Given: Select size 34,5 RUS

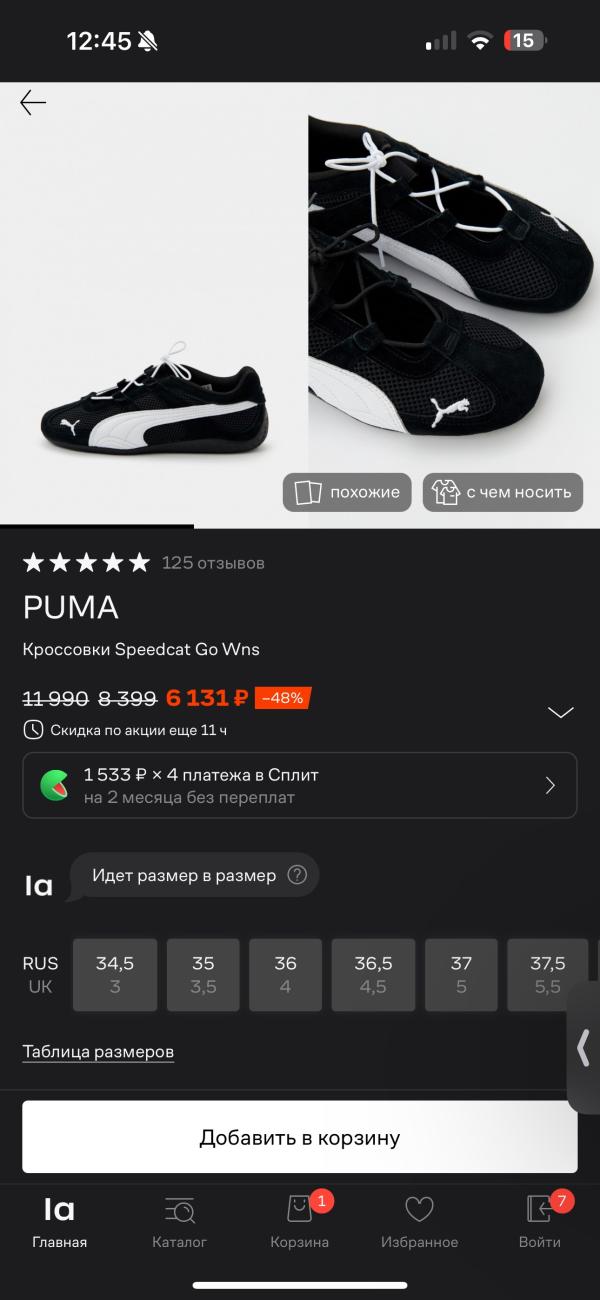Looking at the screenshot, I should (115, 975).
